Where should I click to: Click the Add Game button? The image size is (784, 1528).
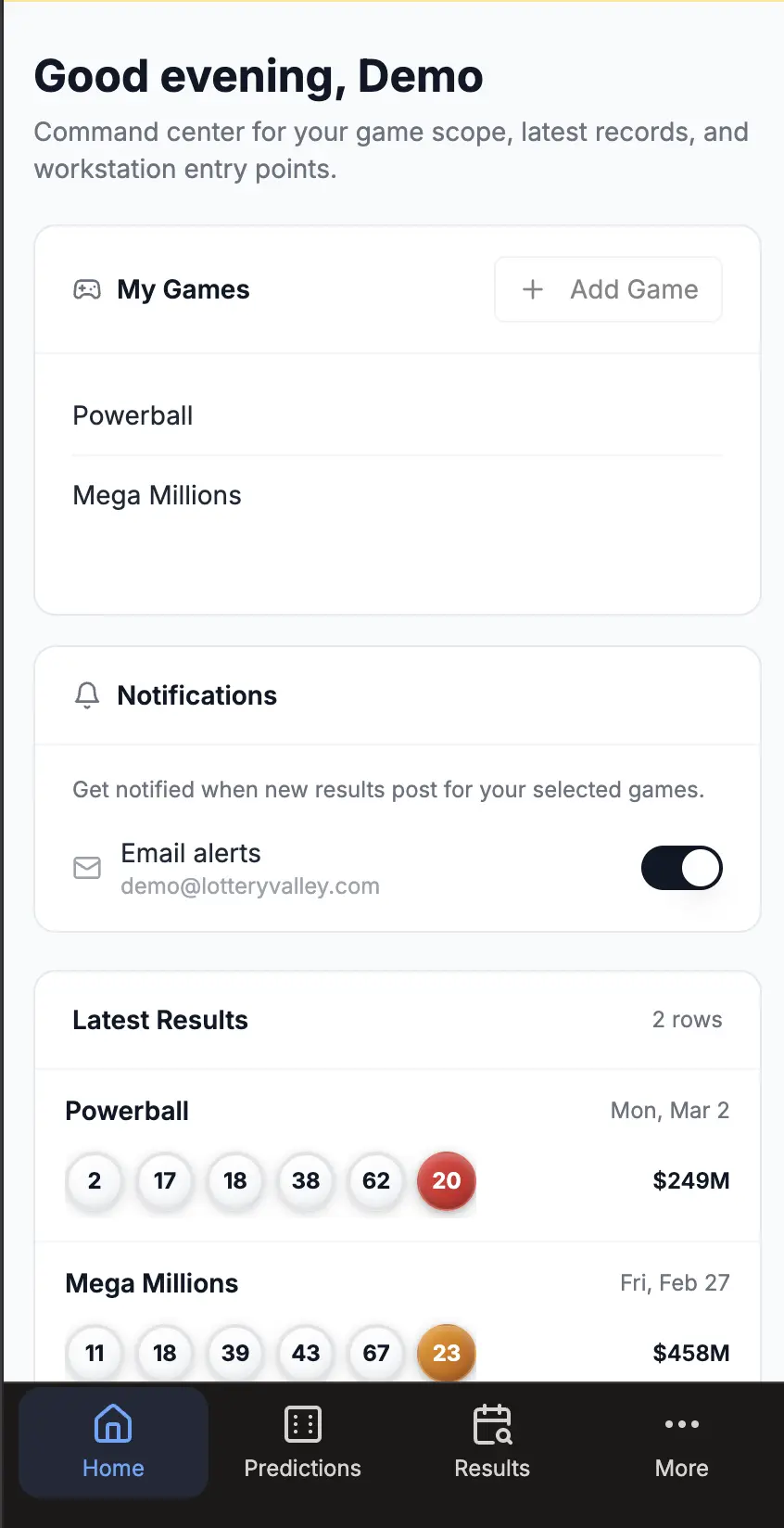608,289
